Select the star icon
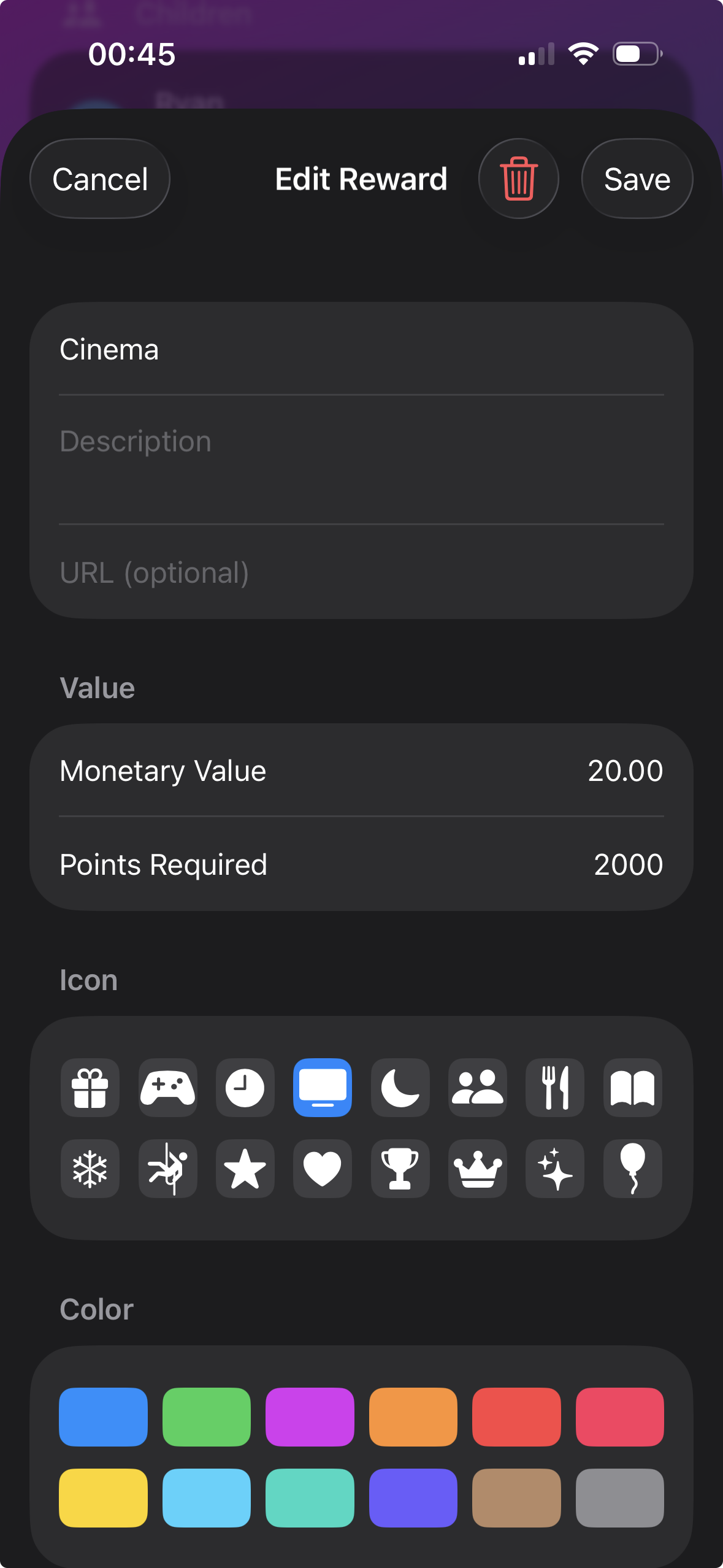The image size is (723, 1568). [245, 1168]
